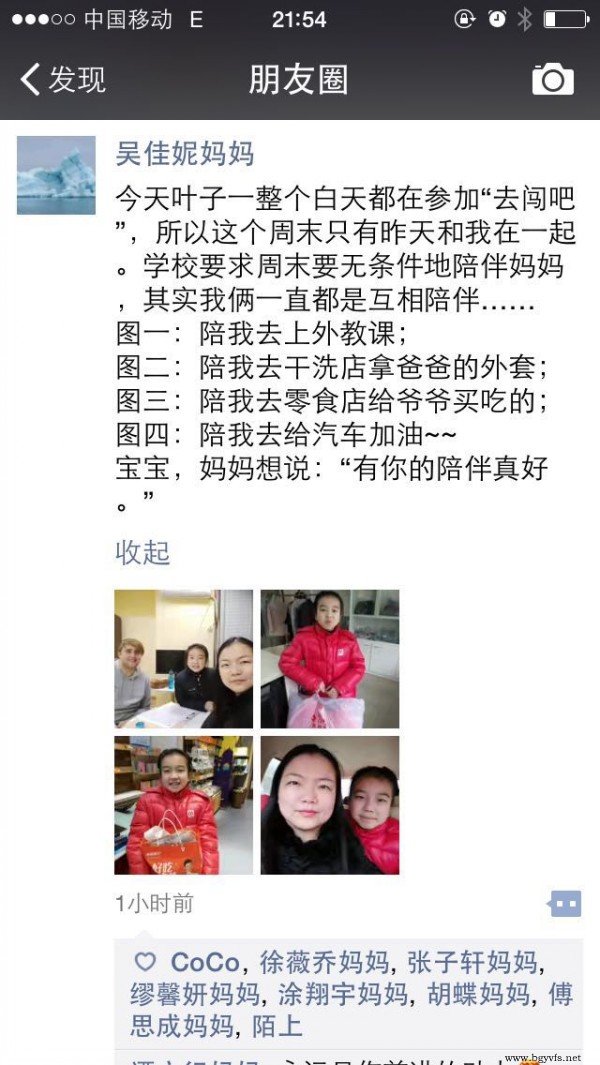This screenshot has width=600, height=1065.
Task: View the first photo of the tutoring lesson
Action: pyautogui.click(x=183, y=658)
